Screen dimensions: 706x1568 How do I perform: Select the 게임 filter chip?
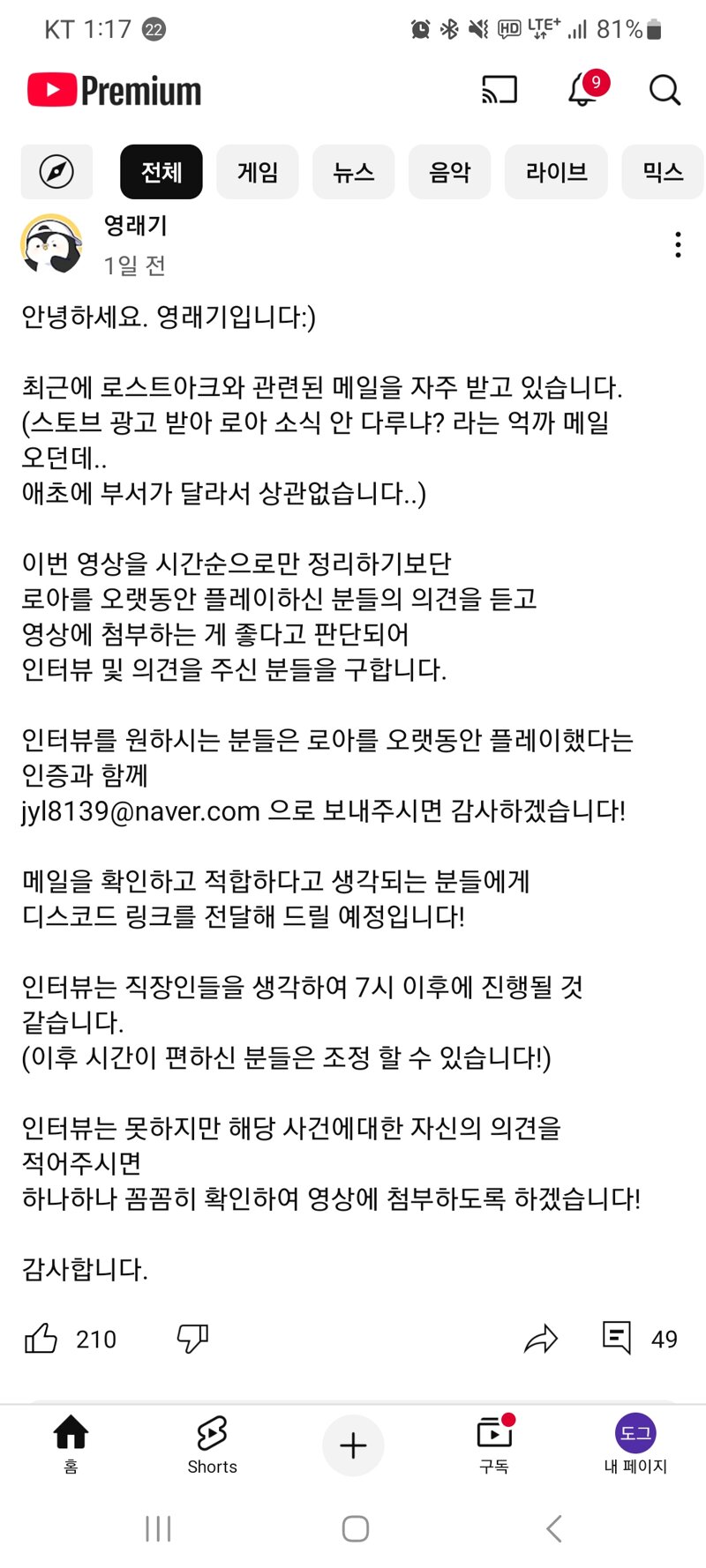coord(258,172)
